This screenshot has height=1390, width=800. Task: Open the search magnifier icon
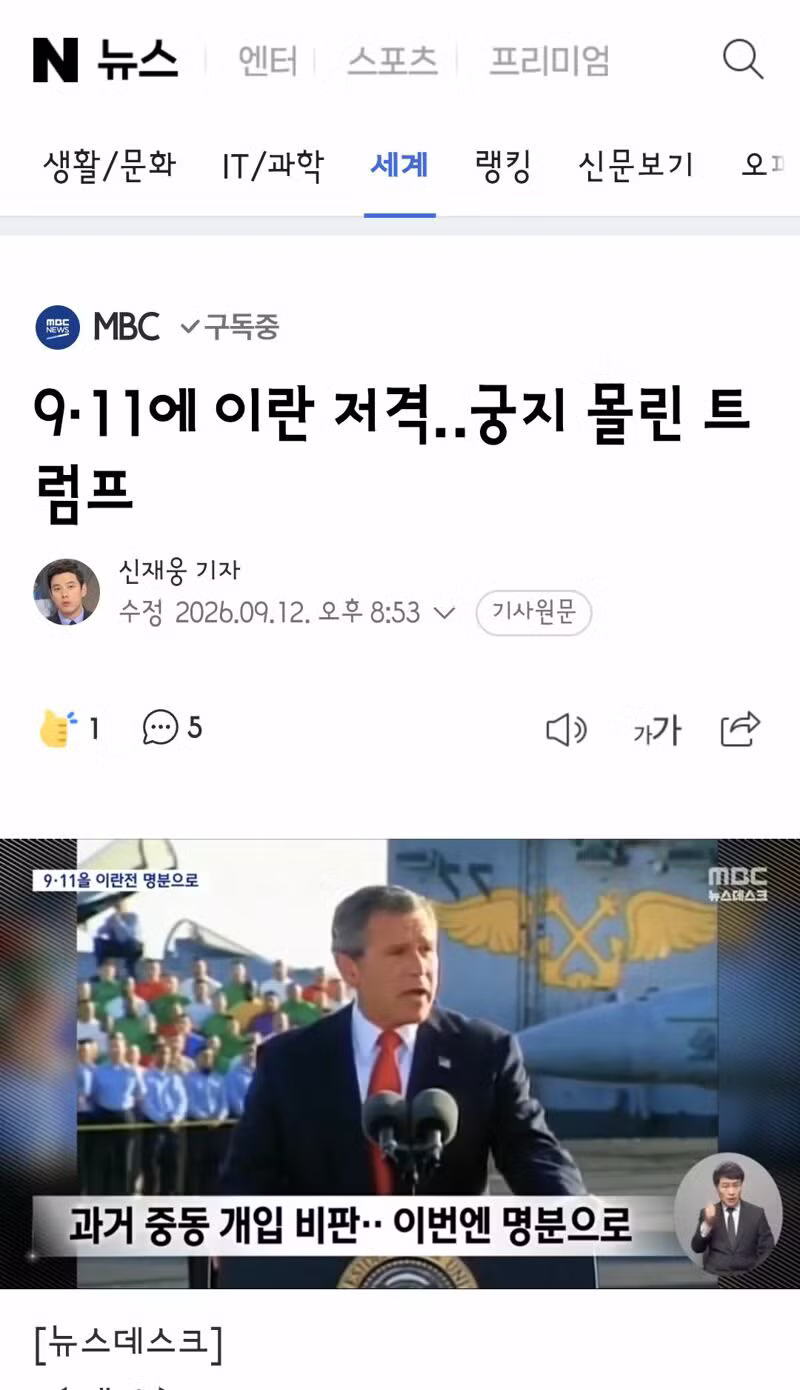tap(743, 60)
